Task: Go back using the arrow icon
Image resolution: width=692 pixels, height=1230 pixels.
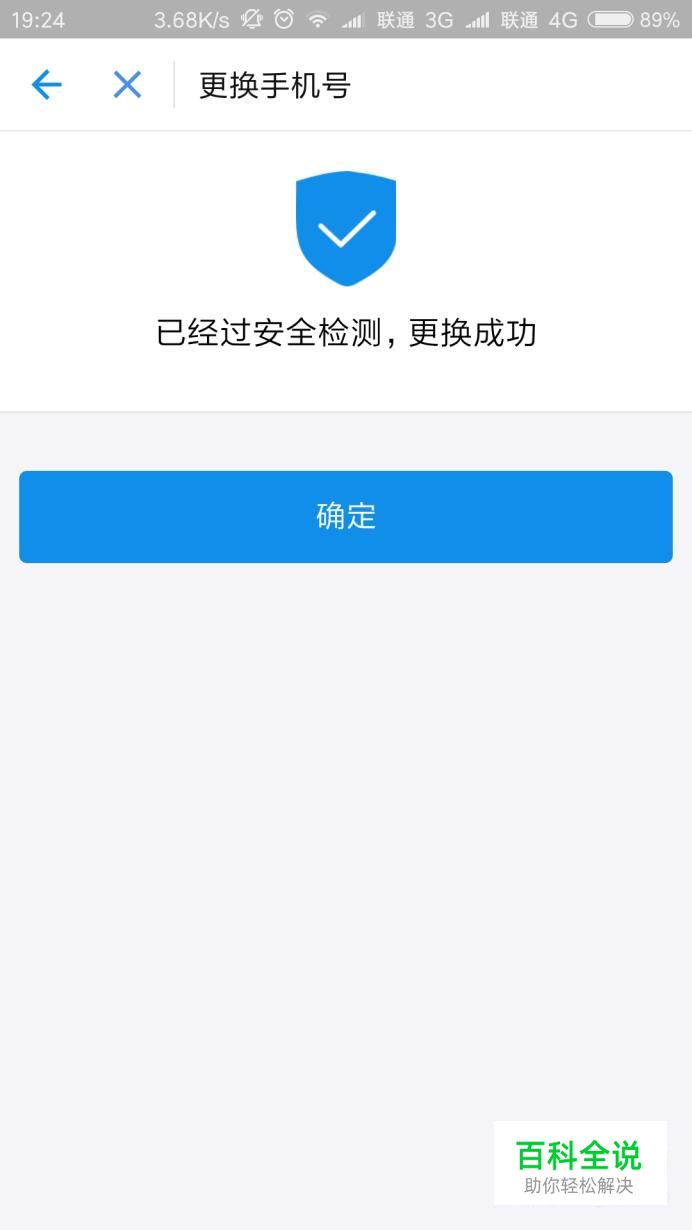Action: pyautogui.click(x=46, y=85)
